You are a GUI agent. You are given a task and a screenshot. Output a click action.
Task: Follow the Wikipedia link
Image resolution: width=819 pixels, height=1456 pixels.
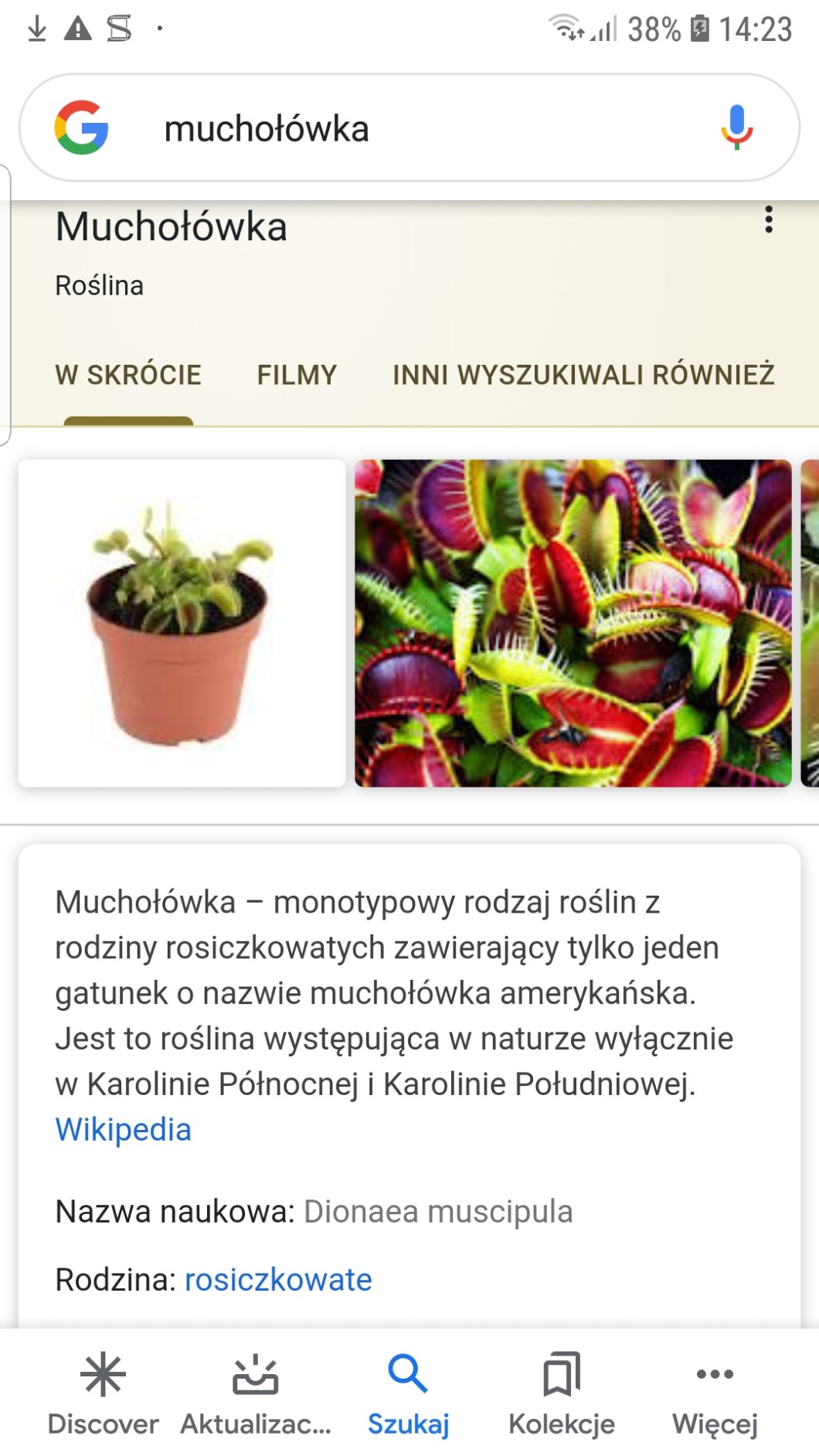coord(124,1130)
